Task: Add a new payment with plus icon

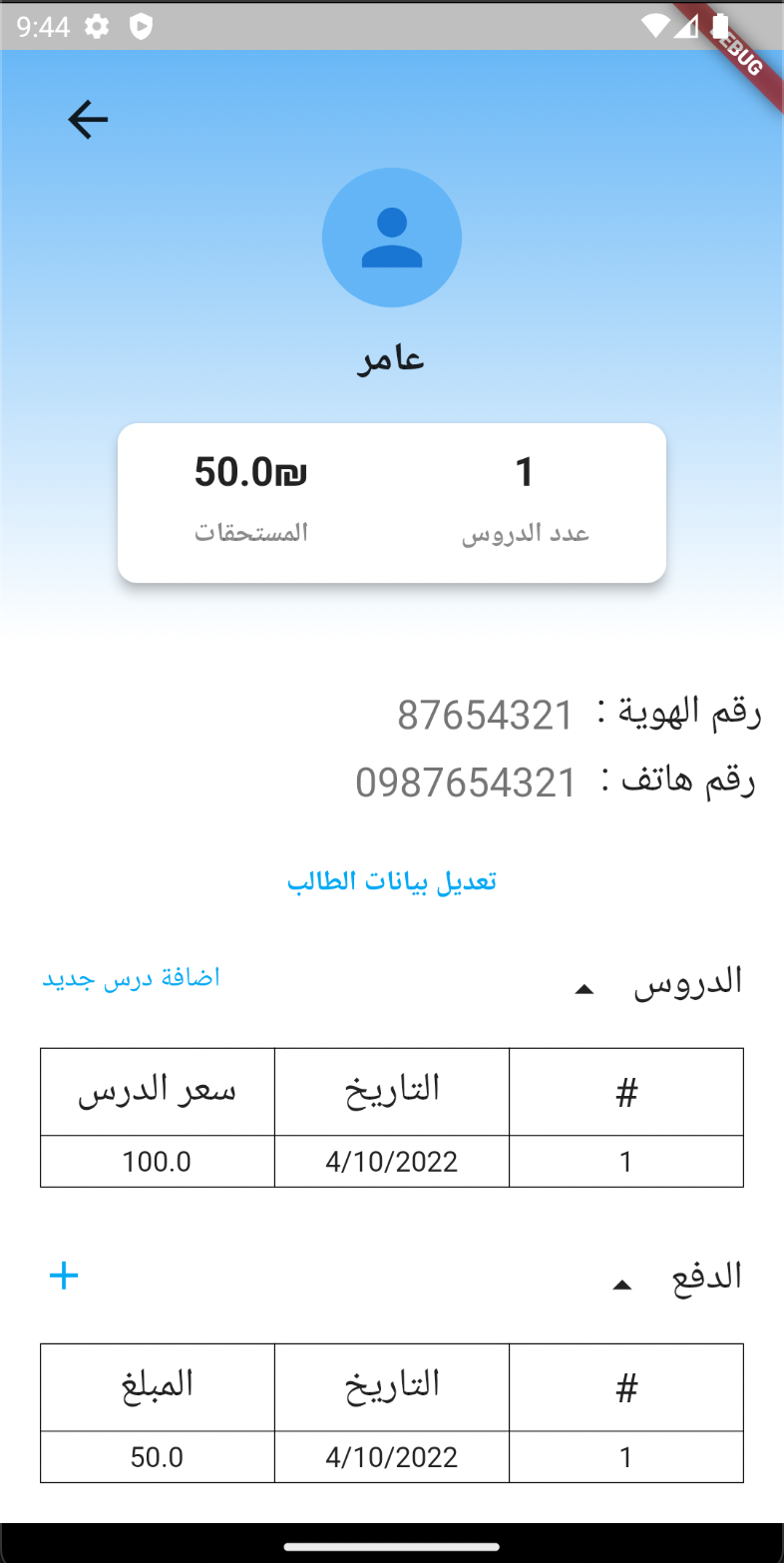Action: 64,1276
